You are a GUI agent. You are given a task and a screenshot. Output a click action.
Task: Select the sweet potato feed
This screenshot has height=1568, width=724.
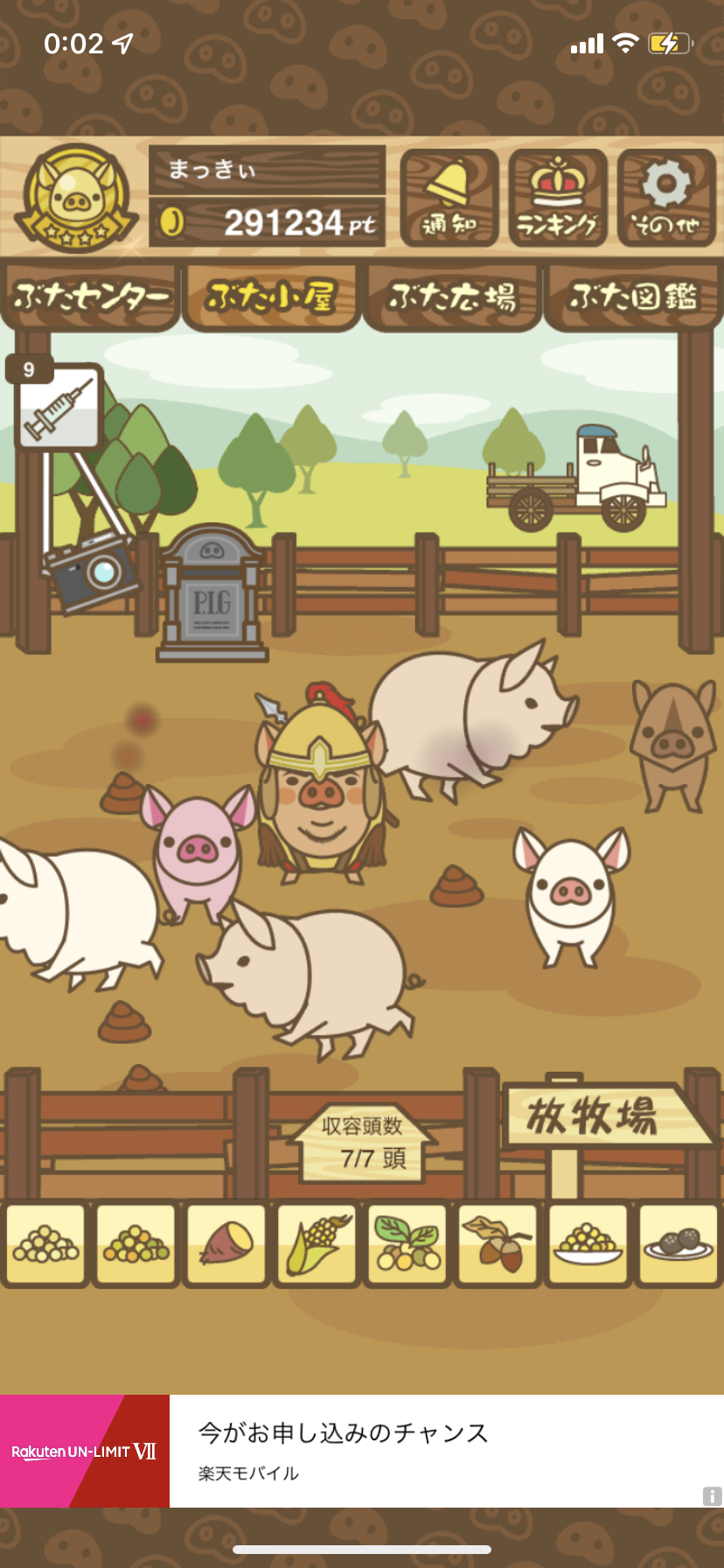[x=226, y=1244]
